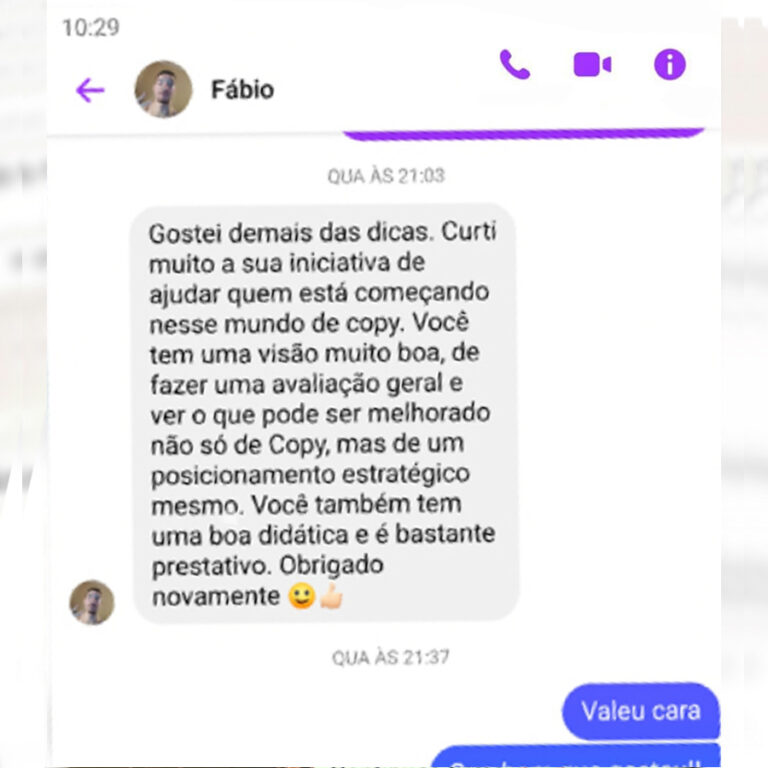Image resolution: width=768 pixels, height=768 pixels.
Task: Go back to the chat list
Action: [x=90, y=90]
